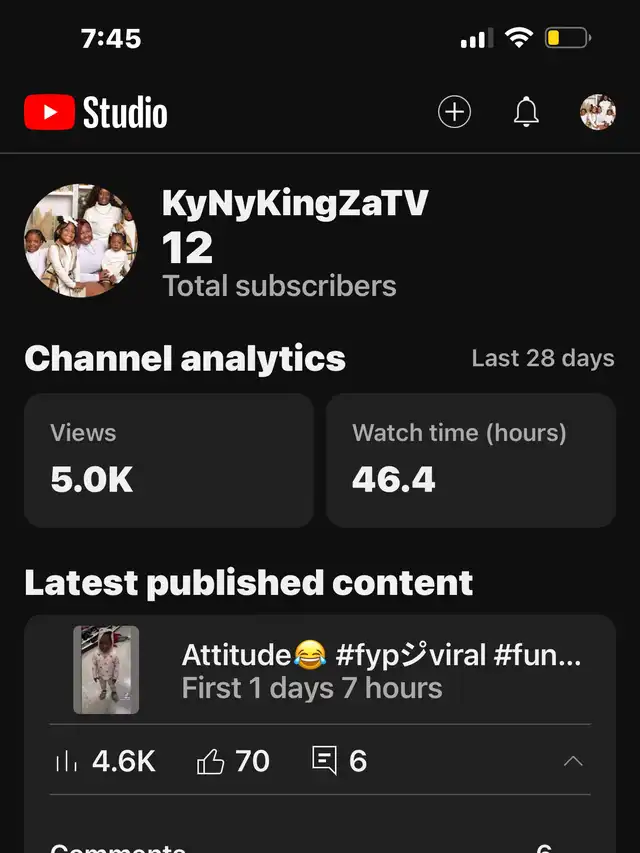Tap the create plus icon

[x=454, y=112]
